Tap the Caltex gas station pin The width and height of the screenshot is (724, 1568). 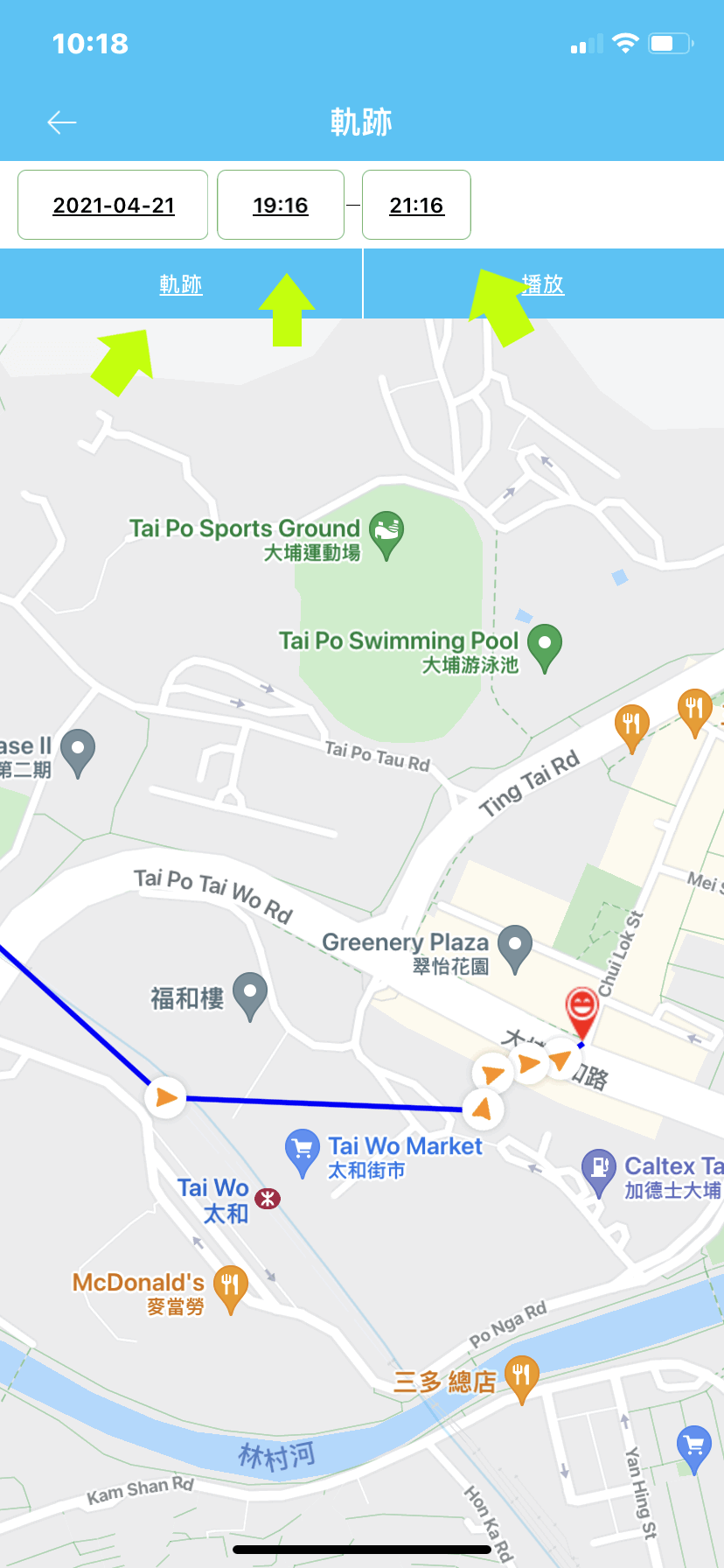pyautogui.click(x=599, y=1171)
